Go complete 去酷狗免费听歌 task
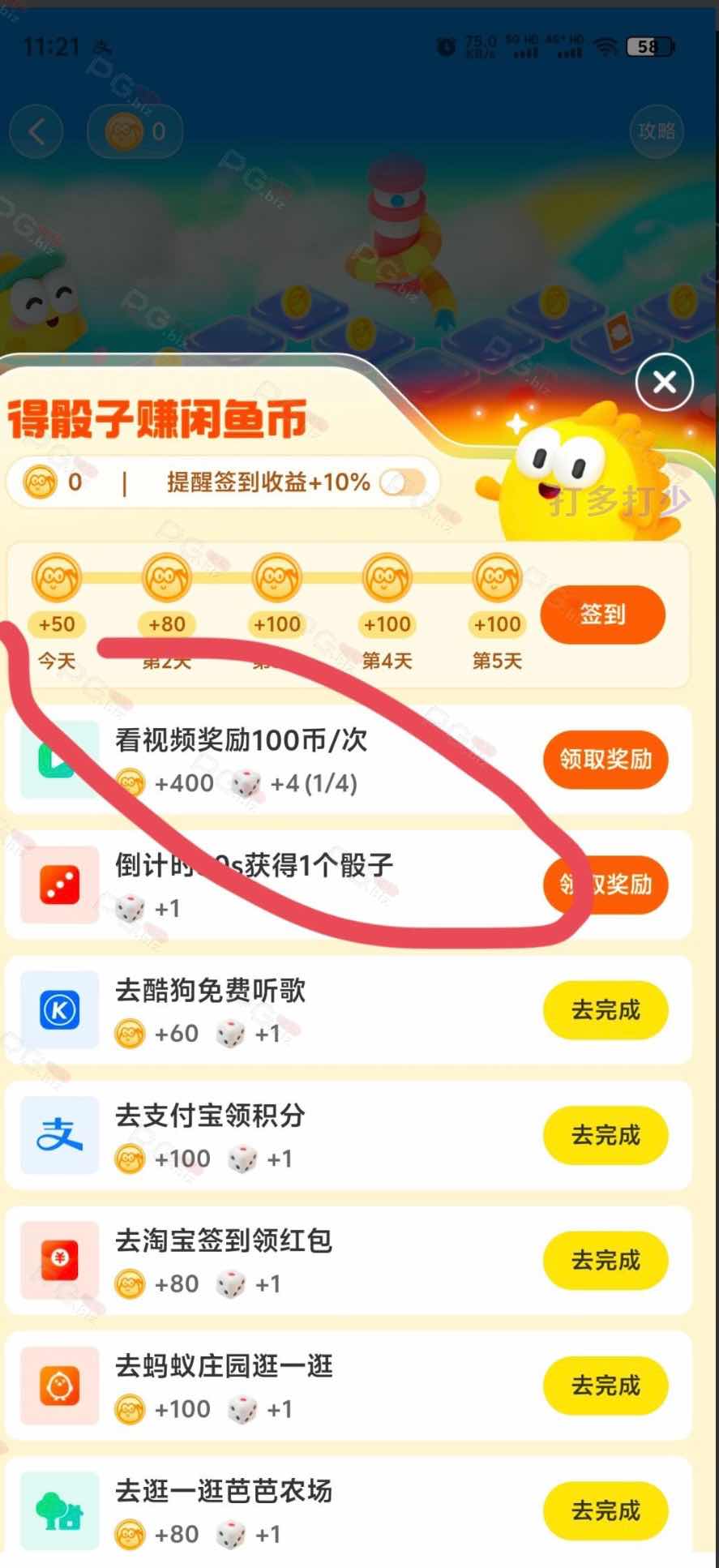Viewport: 719px width, 1568px height. pyautogui.click(x=605, y=1010)
